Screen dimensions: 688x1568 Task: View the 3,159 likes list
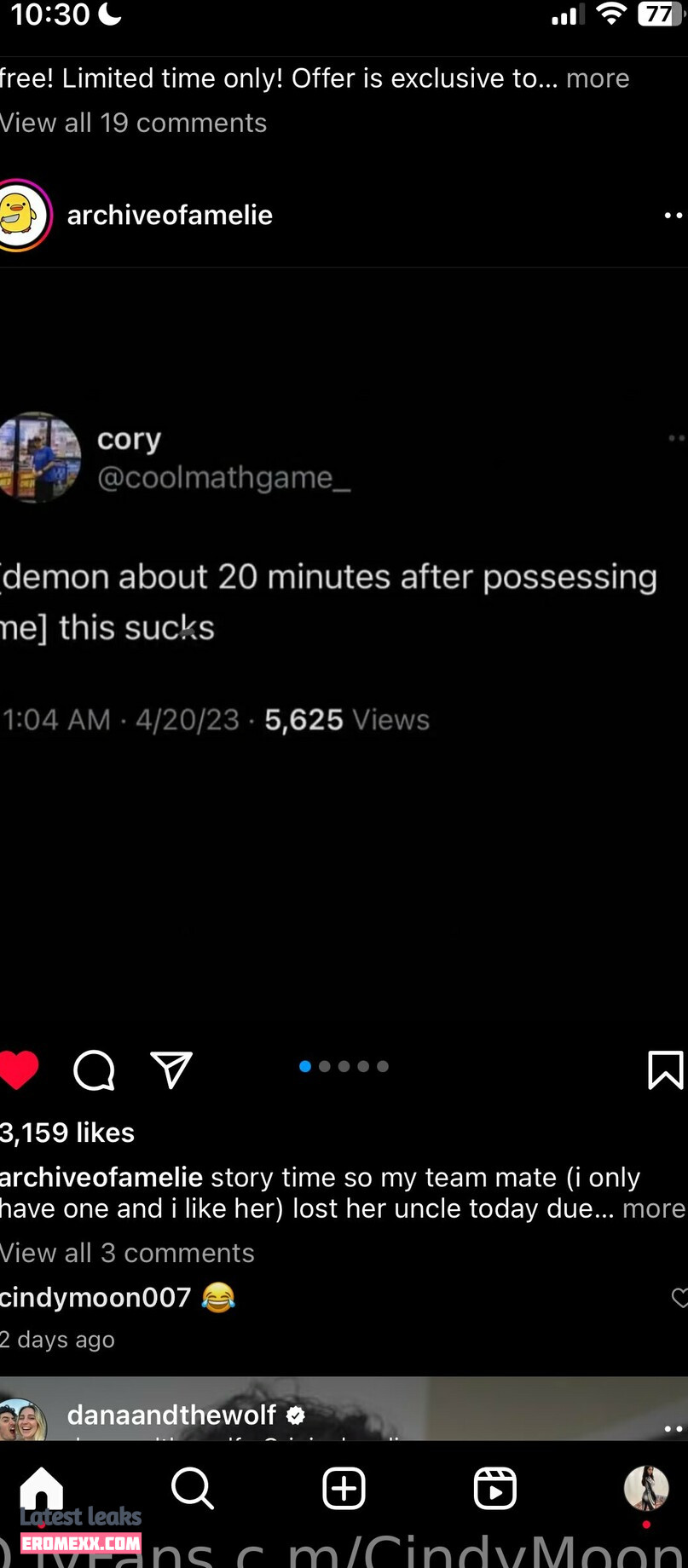67,1133
